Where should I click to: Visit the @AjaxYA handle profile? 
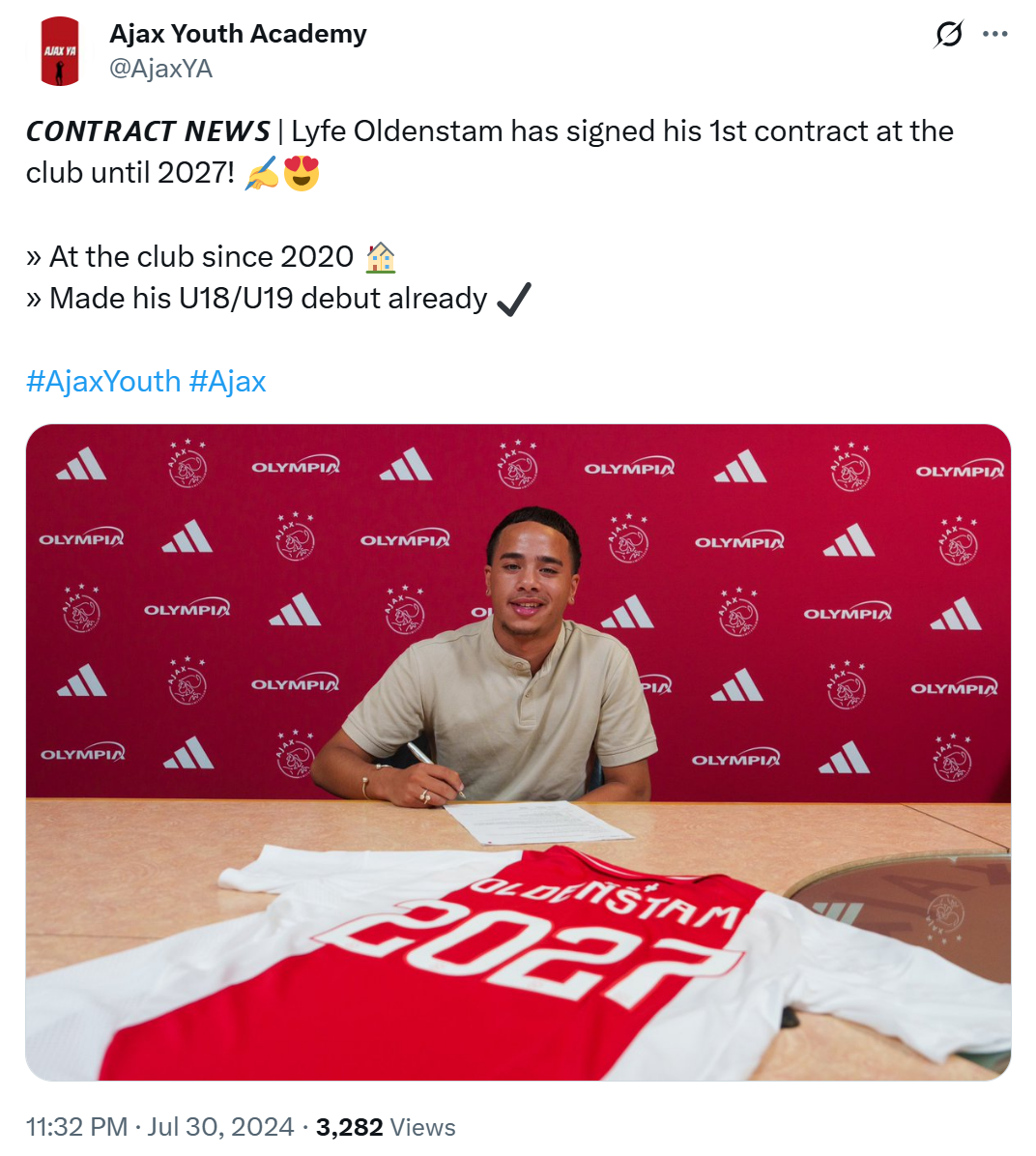[x=160, y=69]
